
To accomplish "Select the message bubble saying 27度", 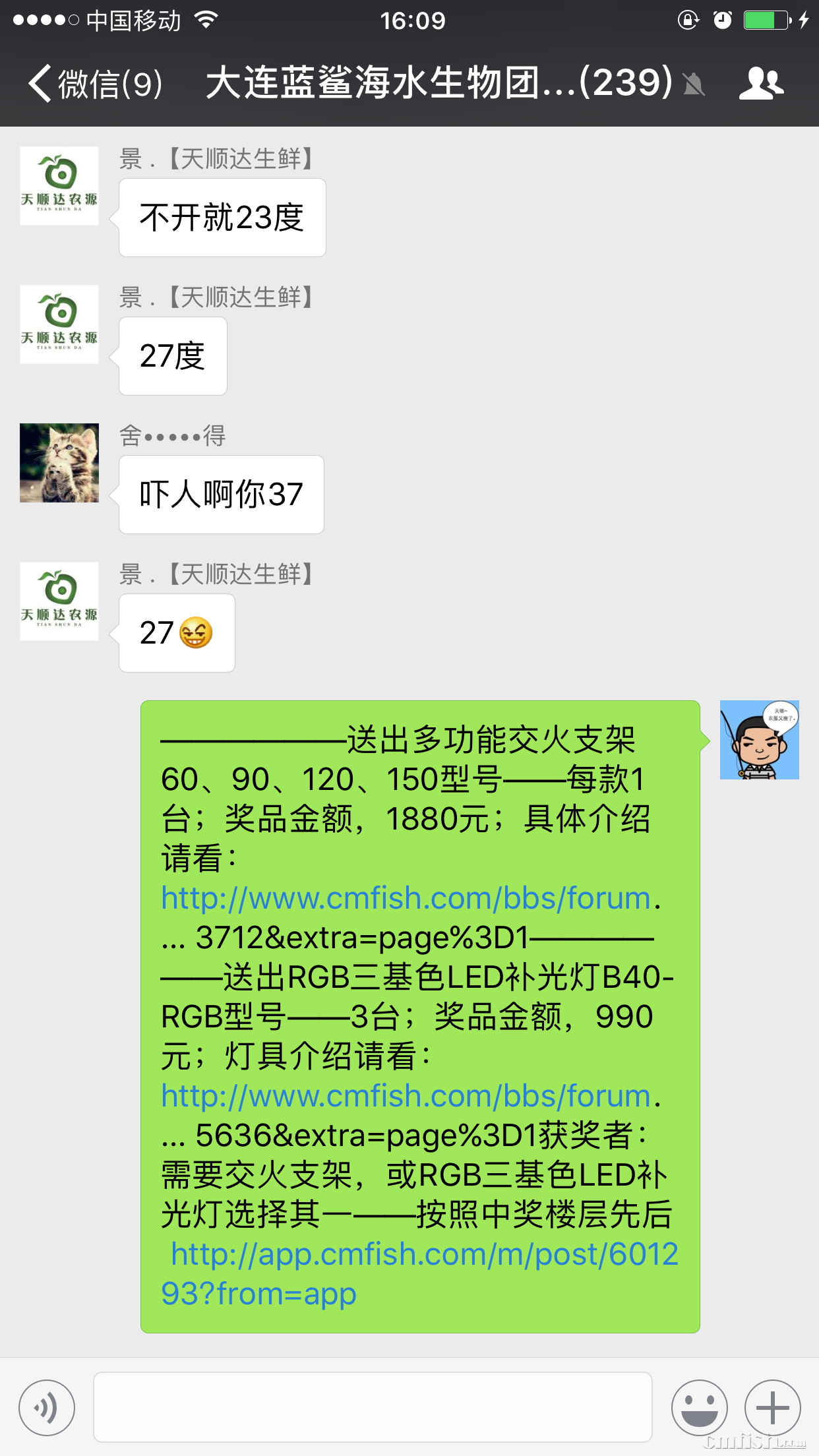I will [173, 355].
